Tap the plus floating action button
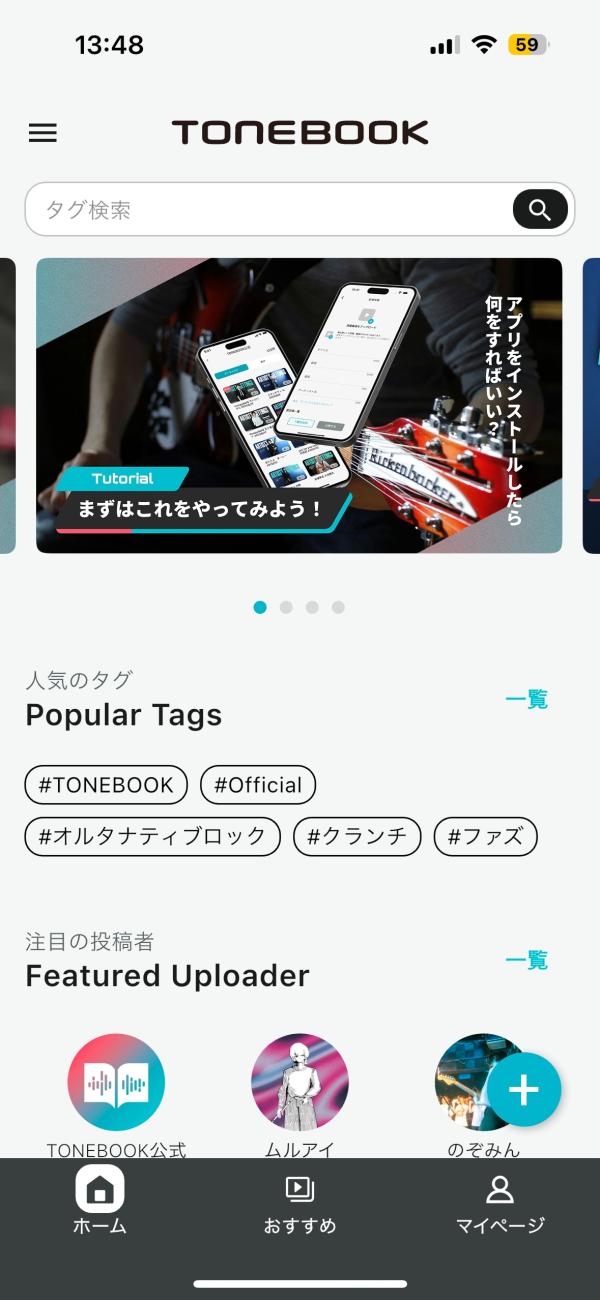The width and height of the screenshot is (600, 1300). [x=524, y=1090]
